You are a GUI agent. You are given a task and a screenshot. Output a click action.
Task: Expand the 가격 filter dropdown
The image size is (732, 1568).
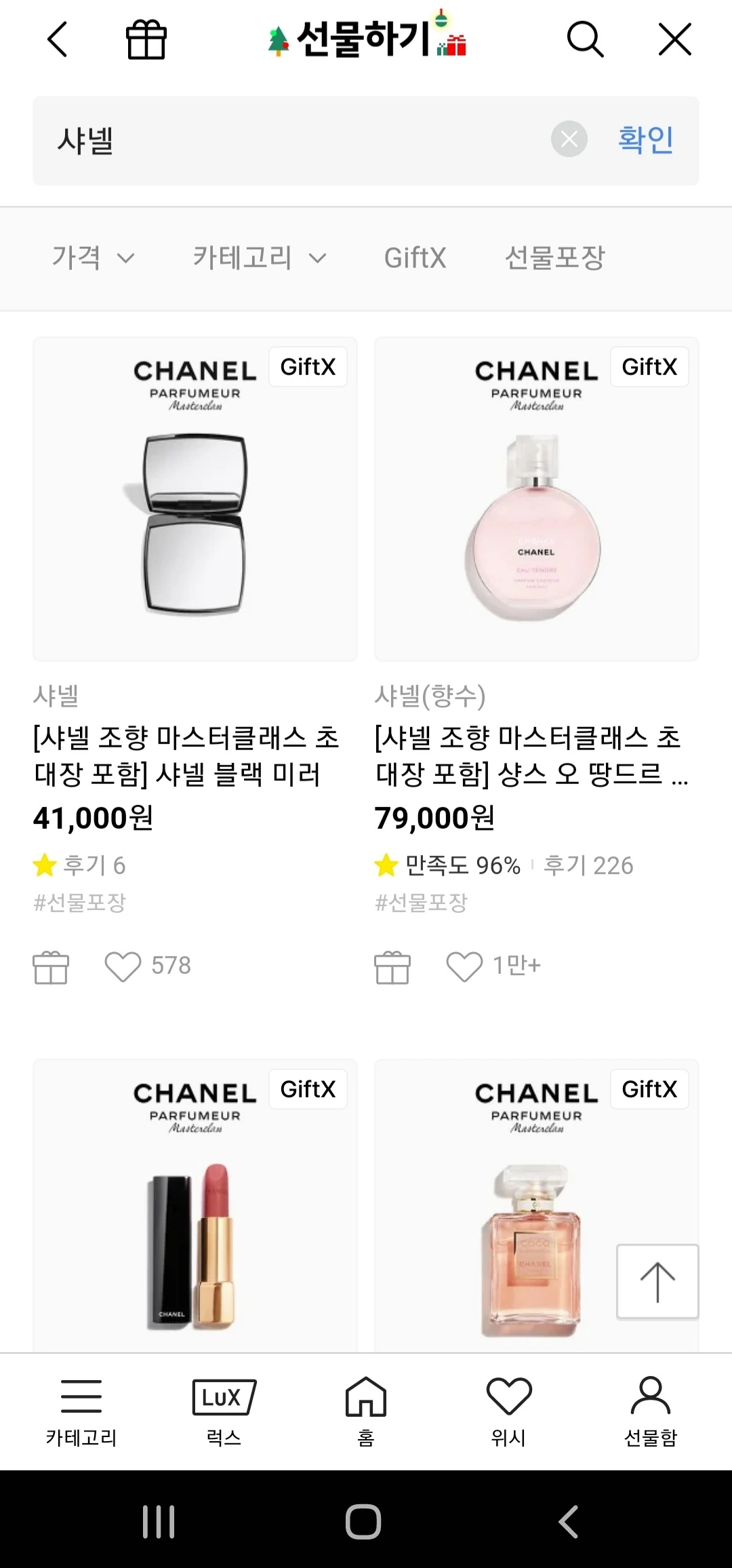(94, 258)
